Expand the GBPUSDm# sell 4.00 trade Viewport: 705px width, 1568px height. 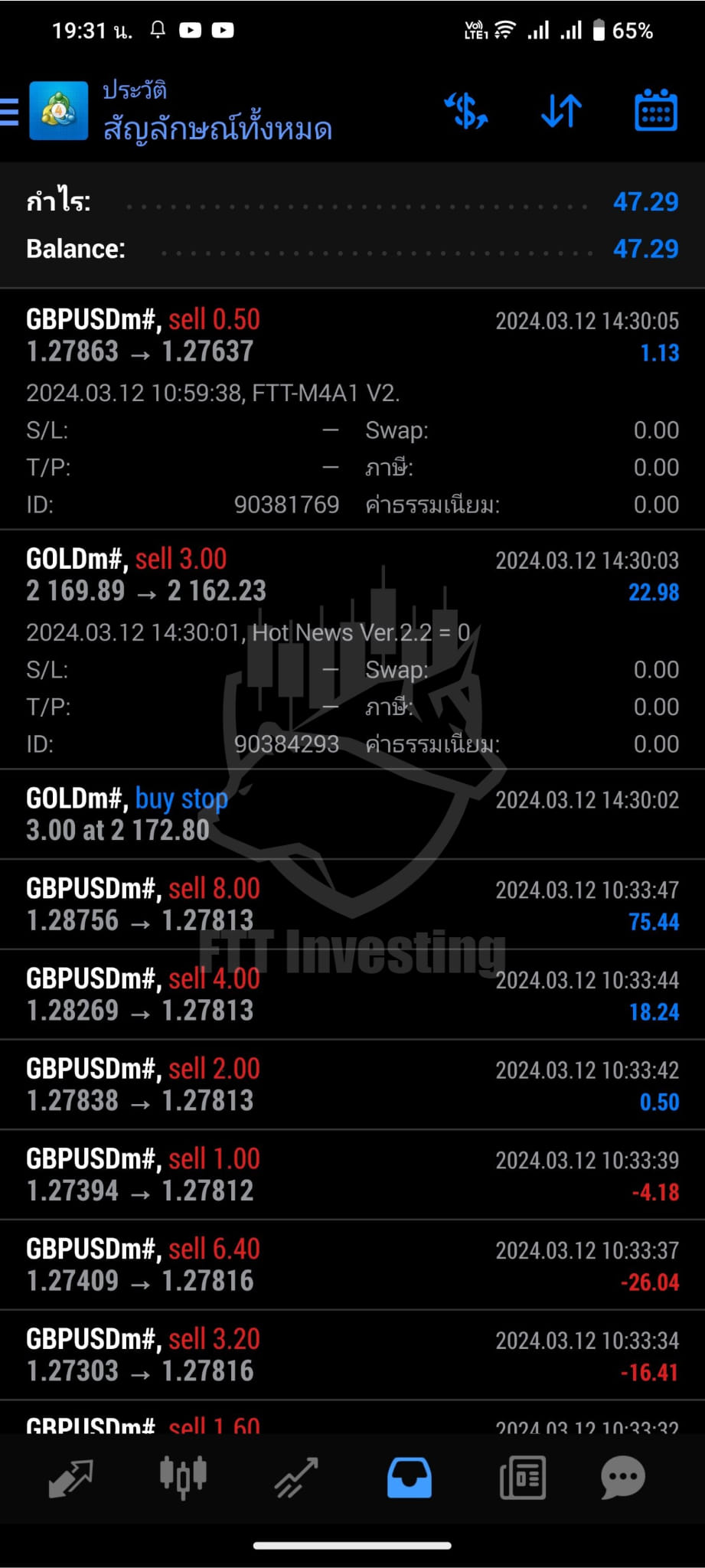[x=352, y=995]
